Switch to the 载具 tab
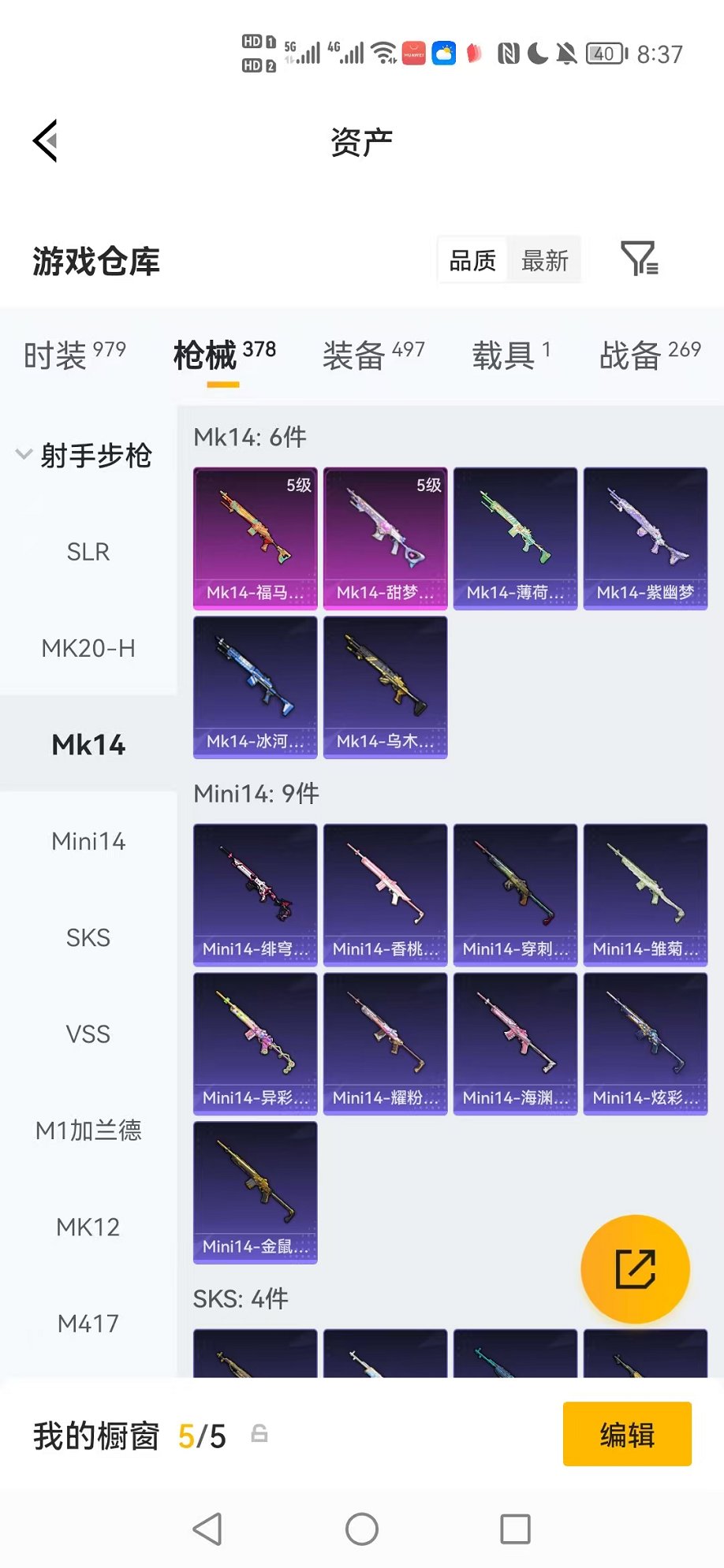 point(511,355)
